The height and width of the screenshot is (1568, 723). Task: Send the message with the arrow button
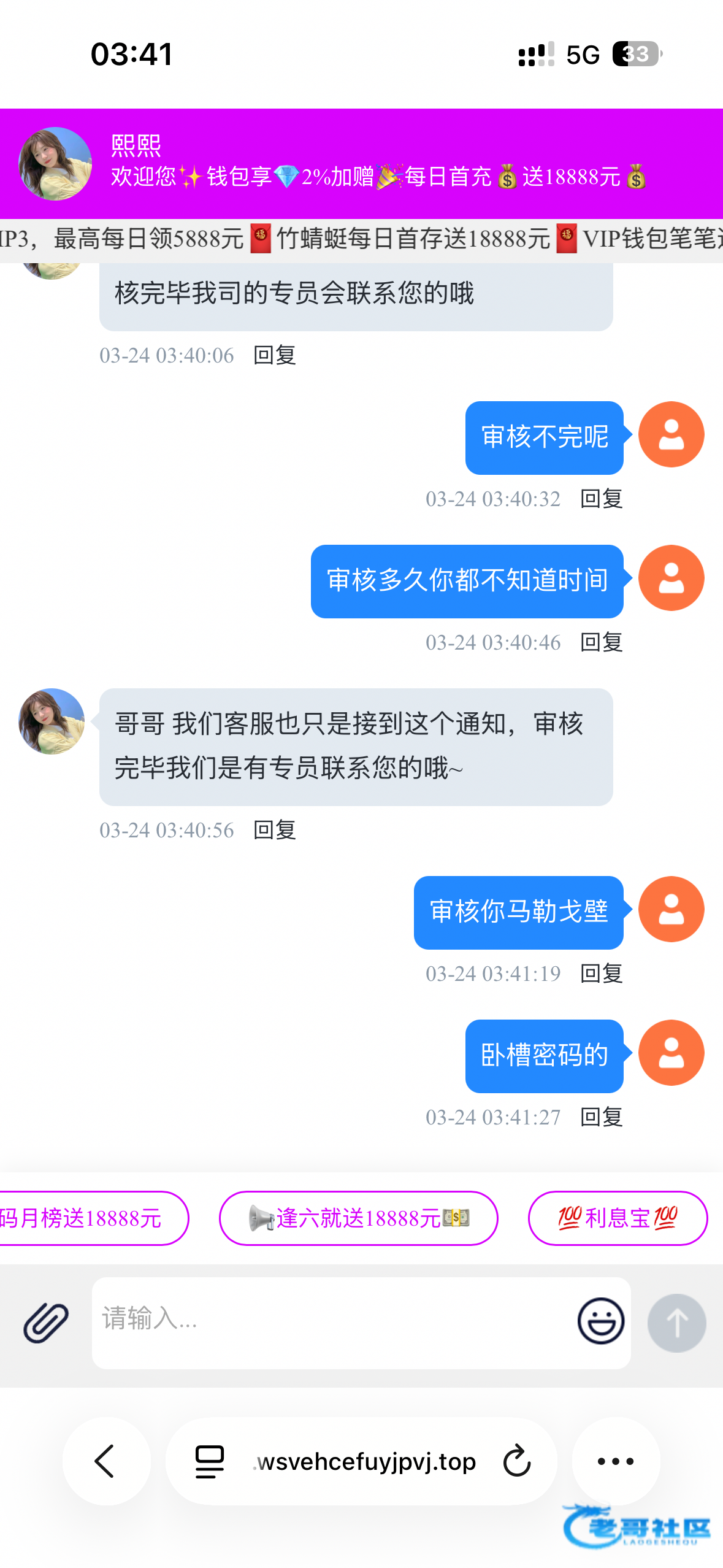point(676,1323)
